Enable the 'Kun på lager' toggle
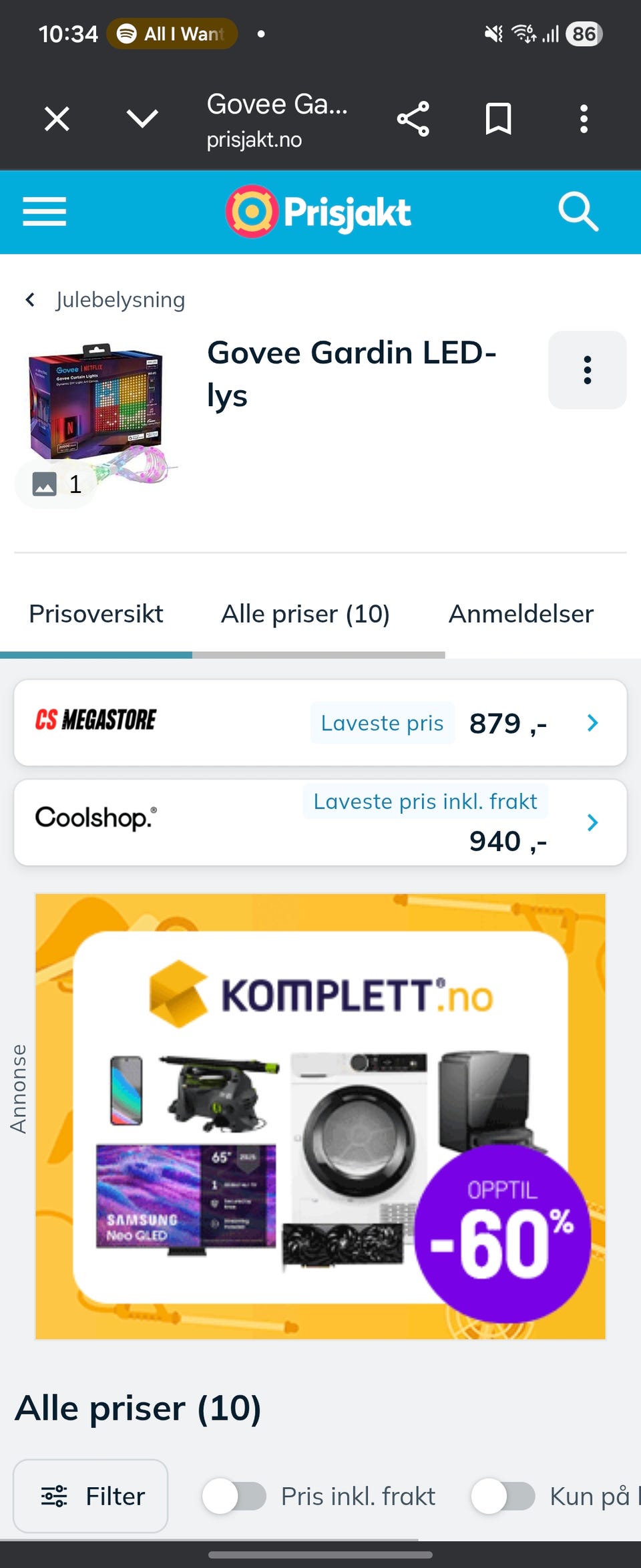The image size is (641, 1568). coord(504,1497)
